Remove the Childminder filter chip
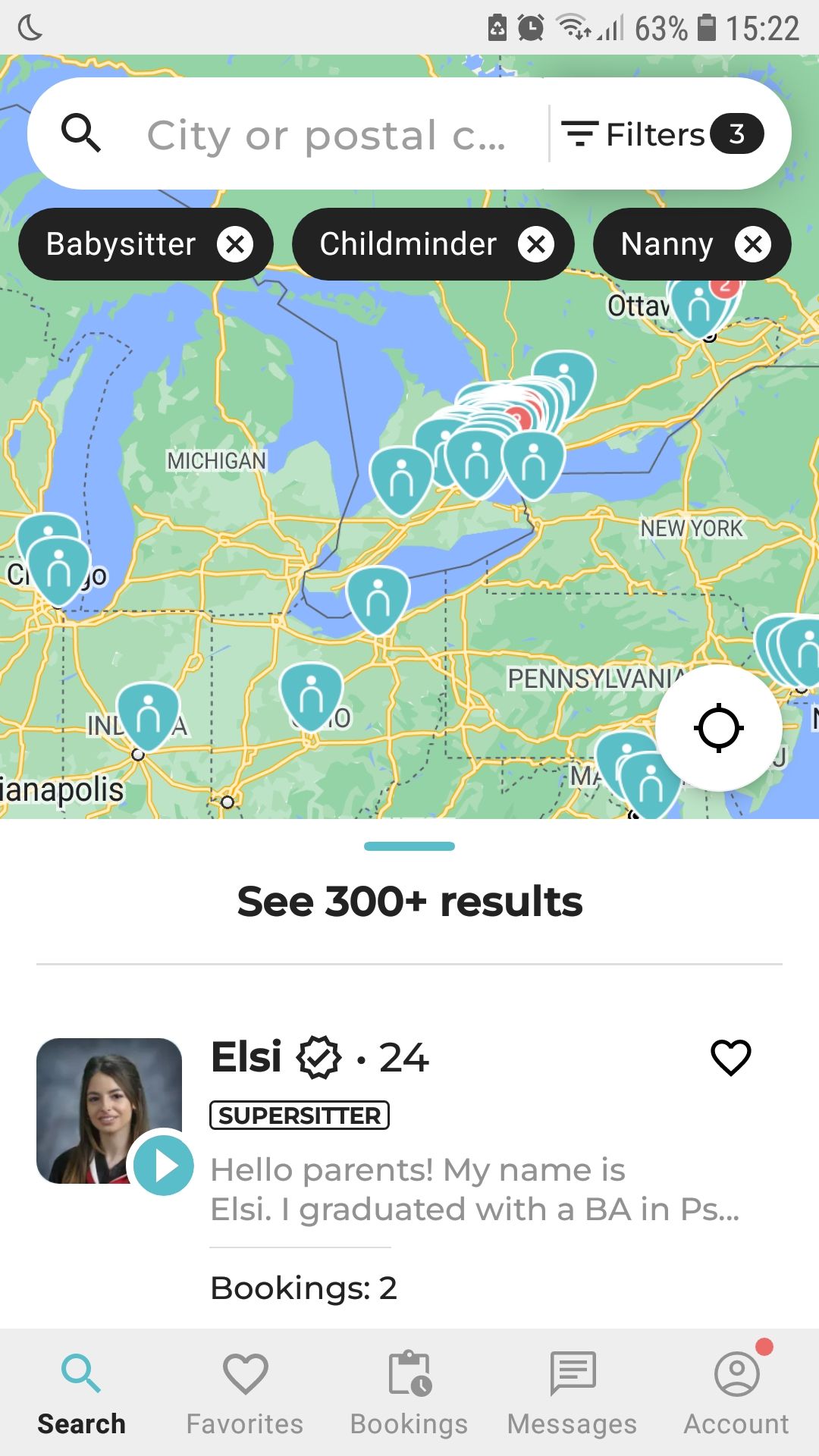This screenshot has width=819, height=1456. tap(536, 244)
